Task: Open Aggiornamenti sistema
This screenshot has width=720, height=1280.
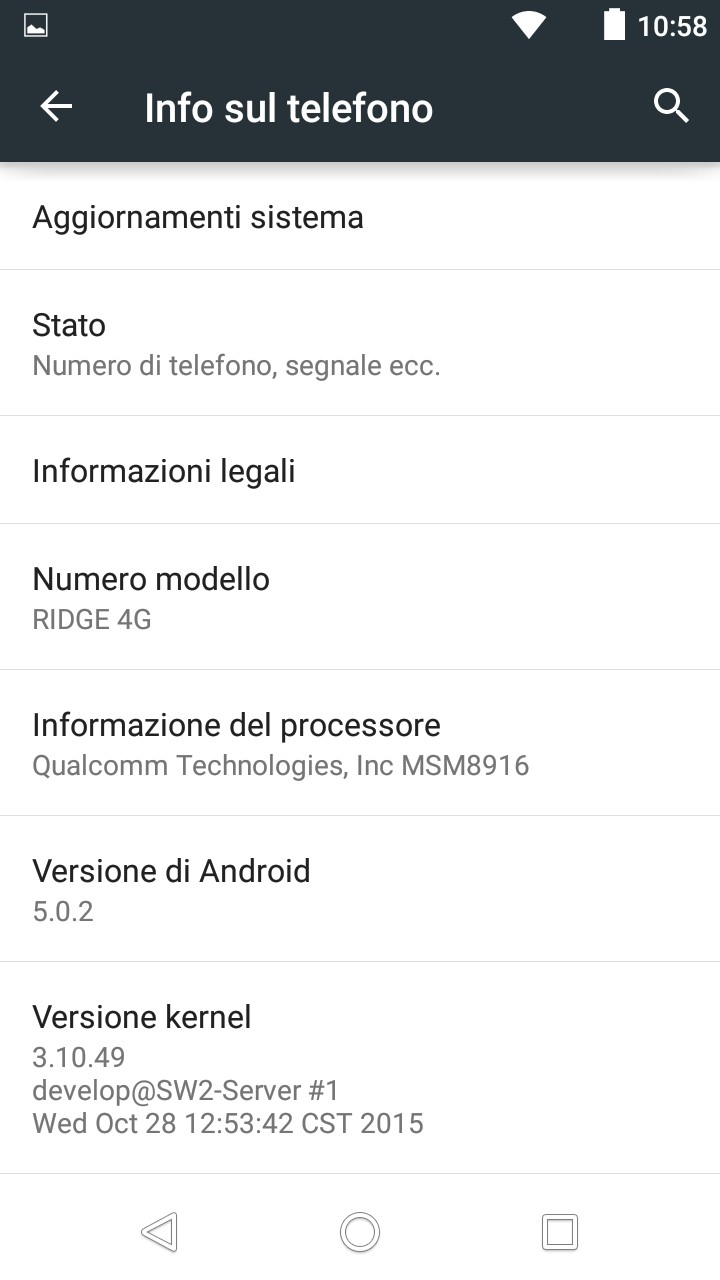Action: 360,217
